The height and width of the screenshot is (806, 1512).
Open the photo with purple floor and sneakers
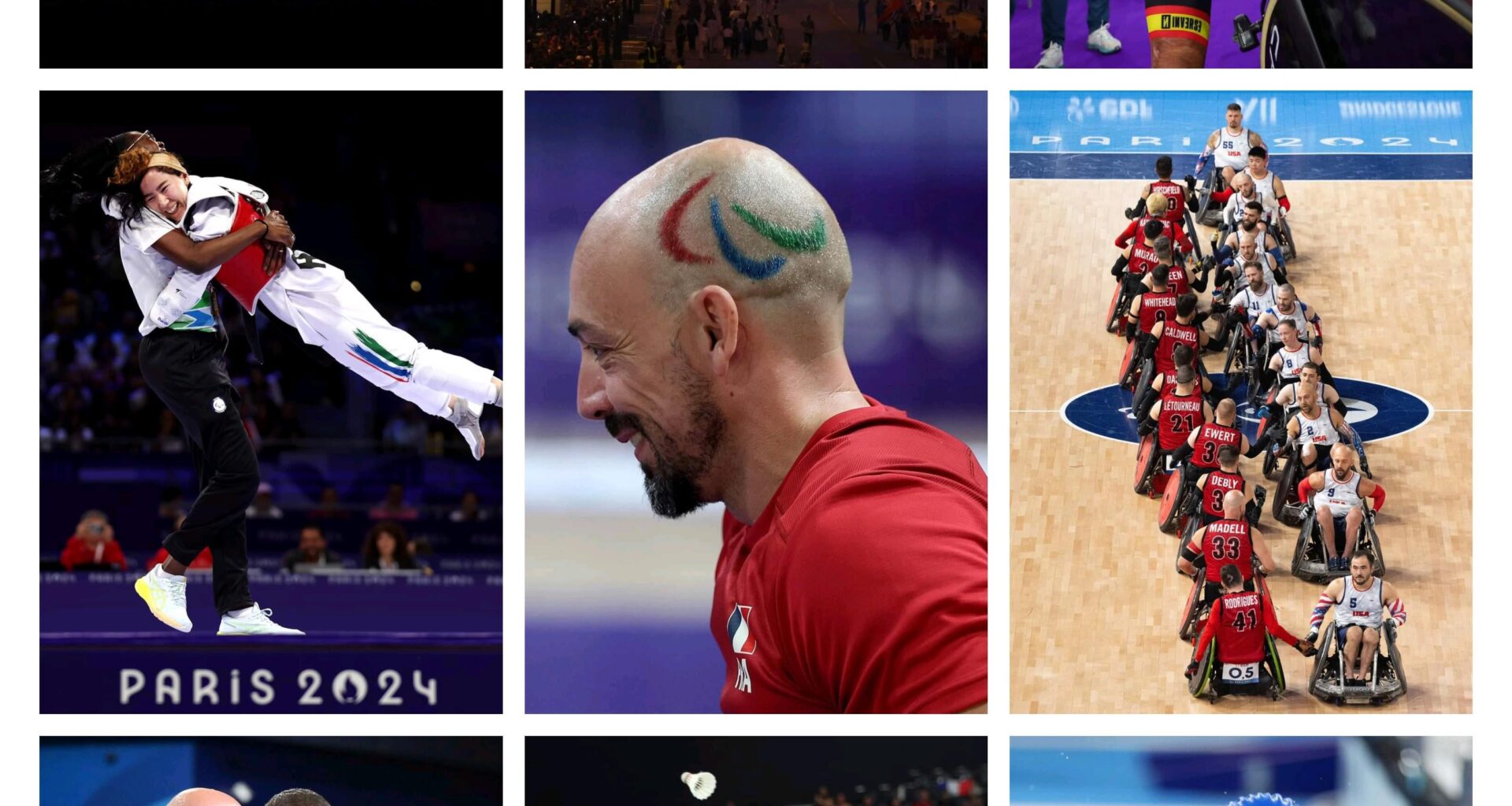point(1240,34)
